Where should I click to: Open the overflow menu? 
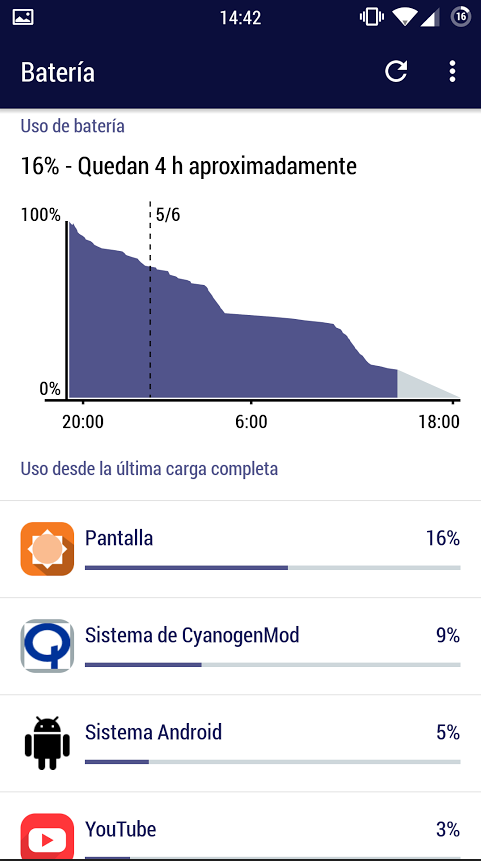pos(452,72)
